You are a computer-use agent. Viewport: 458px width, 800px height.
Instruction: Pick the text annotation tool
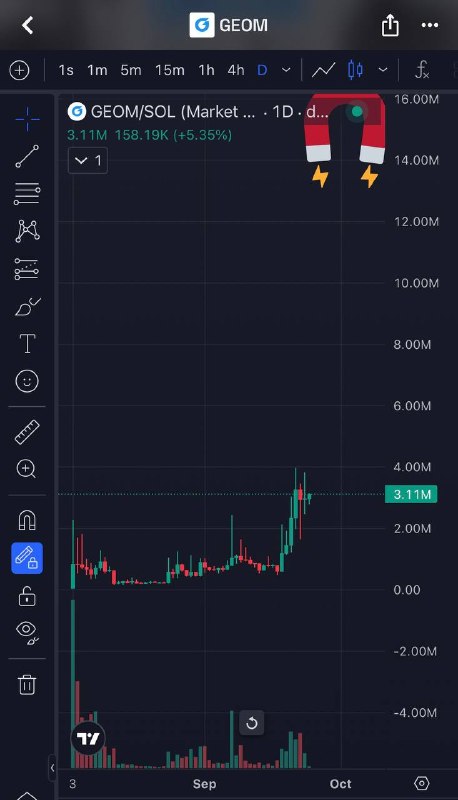point(27,344)
